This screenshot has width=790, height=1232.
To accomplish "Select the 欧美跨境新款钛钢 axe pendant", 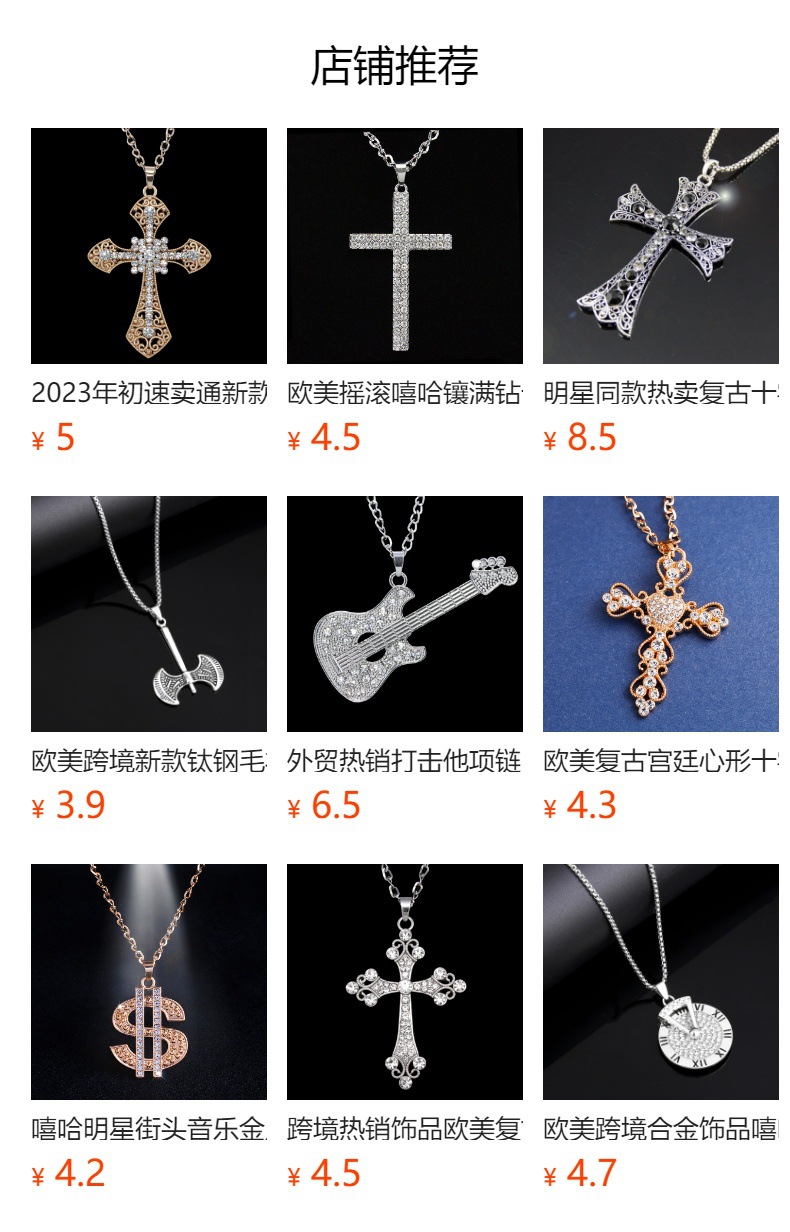I will [x=149, y=614].
